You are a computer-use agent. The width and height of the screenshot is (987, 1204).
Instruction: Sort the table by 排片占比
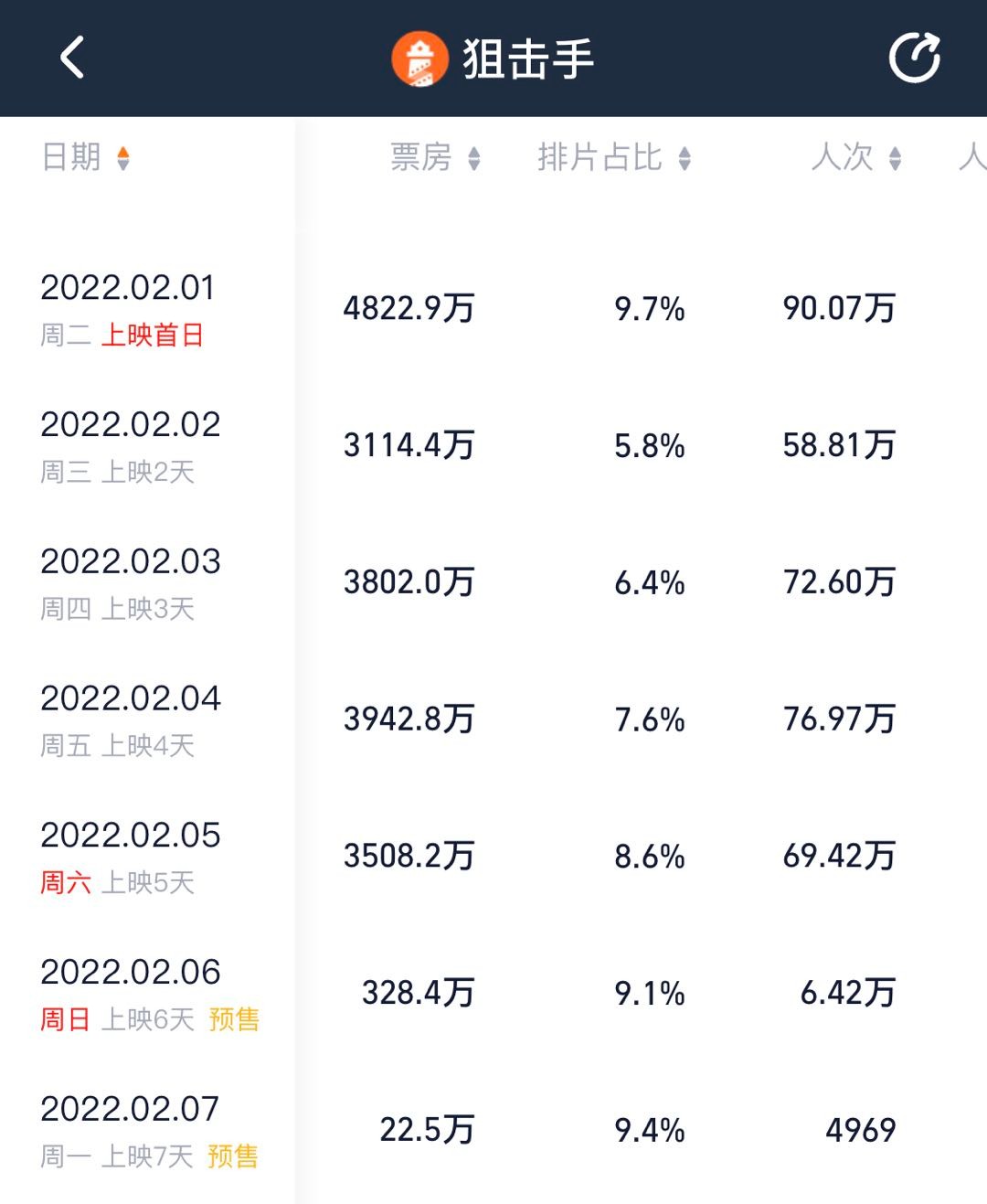[x=613, y=157]
